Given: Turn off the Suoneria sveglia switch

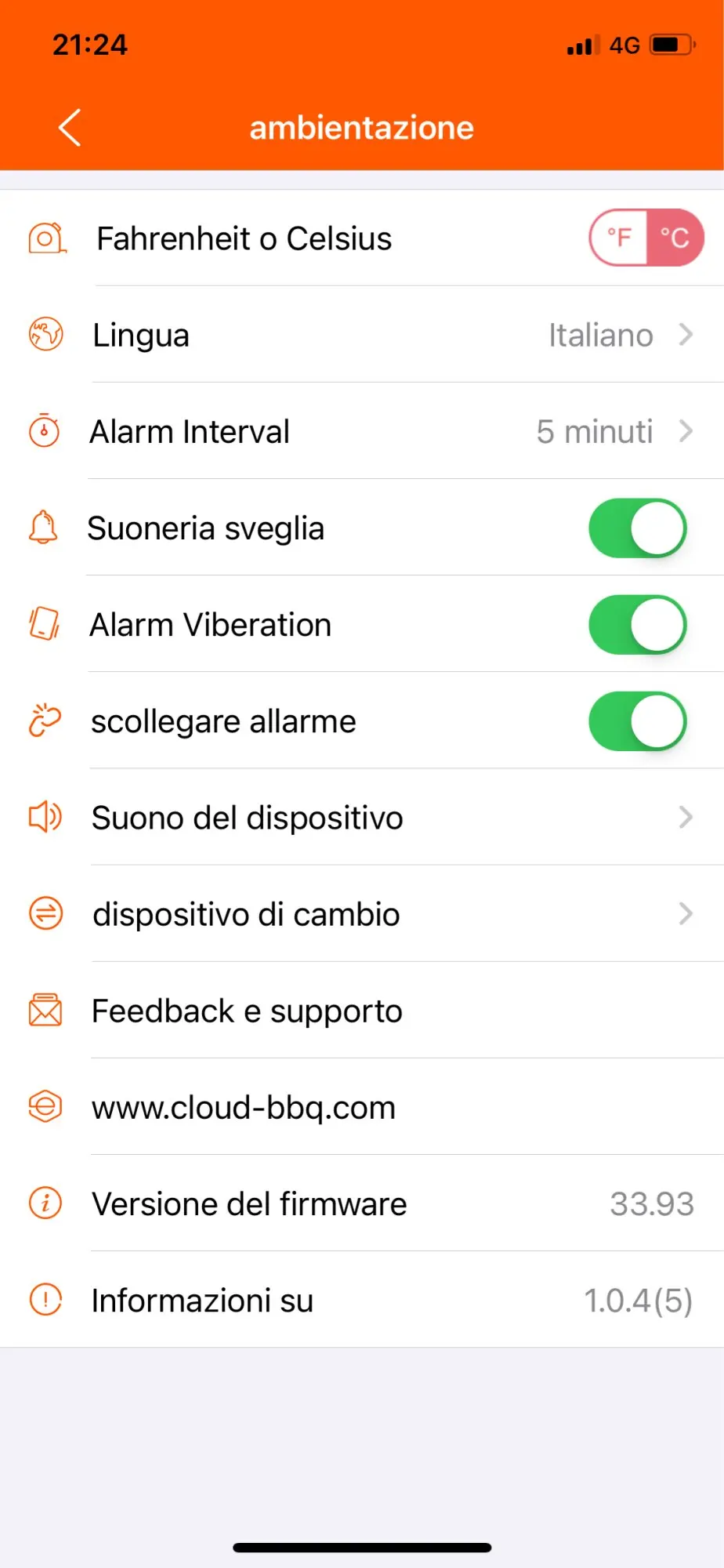Looking at the screenshot, I should click(637, 528).
